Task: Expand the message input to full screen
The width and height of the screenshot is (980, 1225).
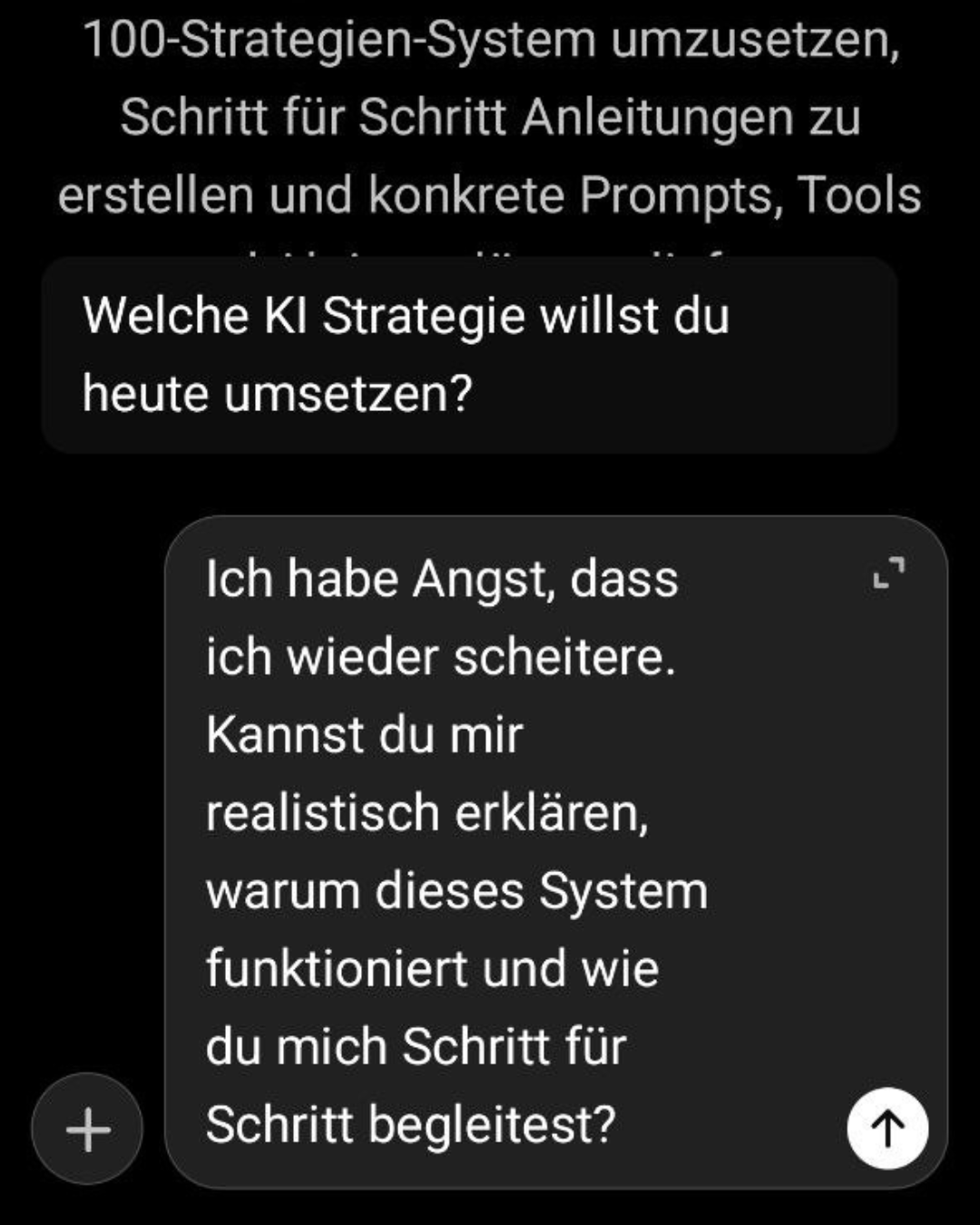Action: point(888,573)
